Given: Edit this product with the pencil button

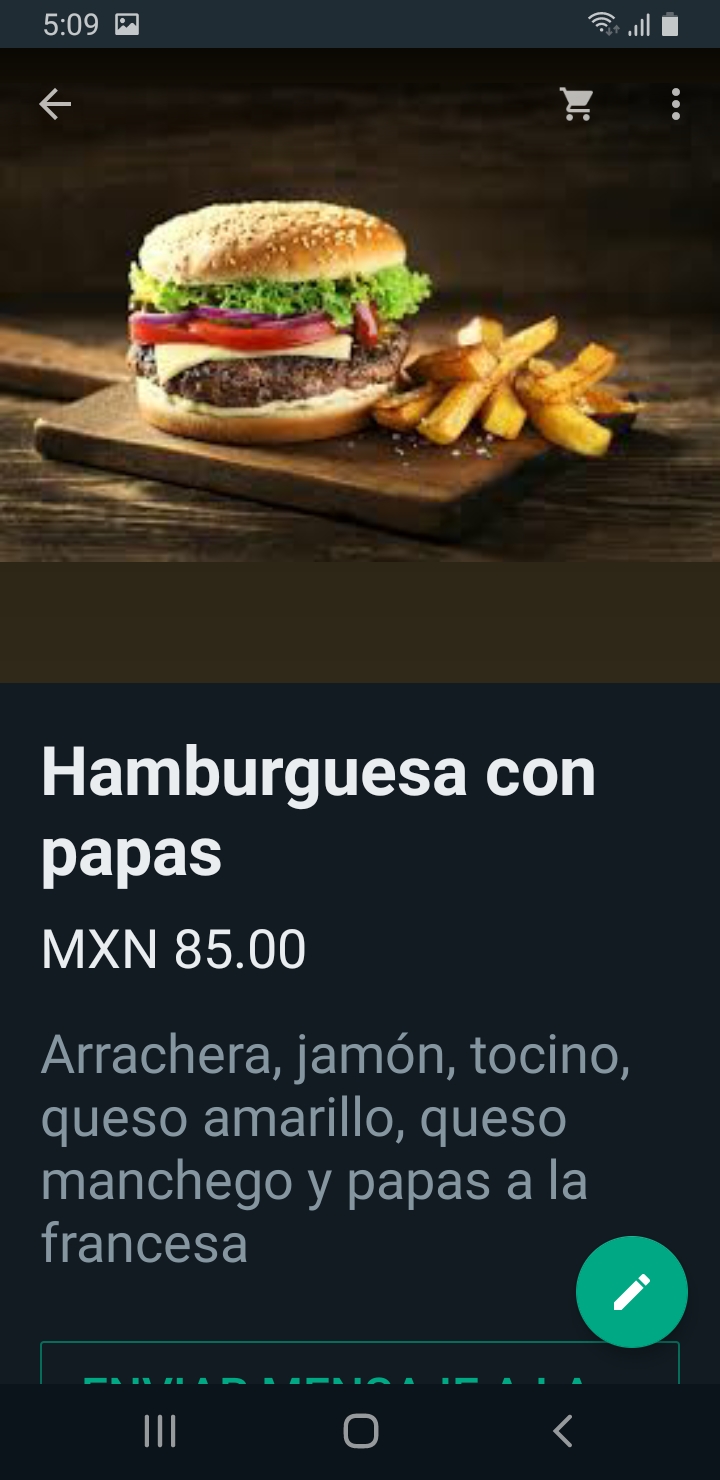Looking at the screenshot, I should click(x=631, y=1292).
